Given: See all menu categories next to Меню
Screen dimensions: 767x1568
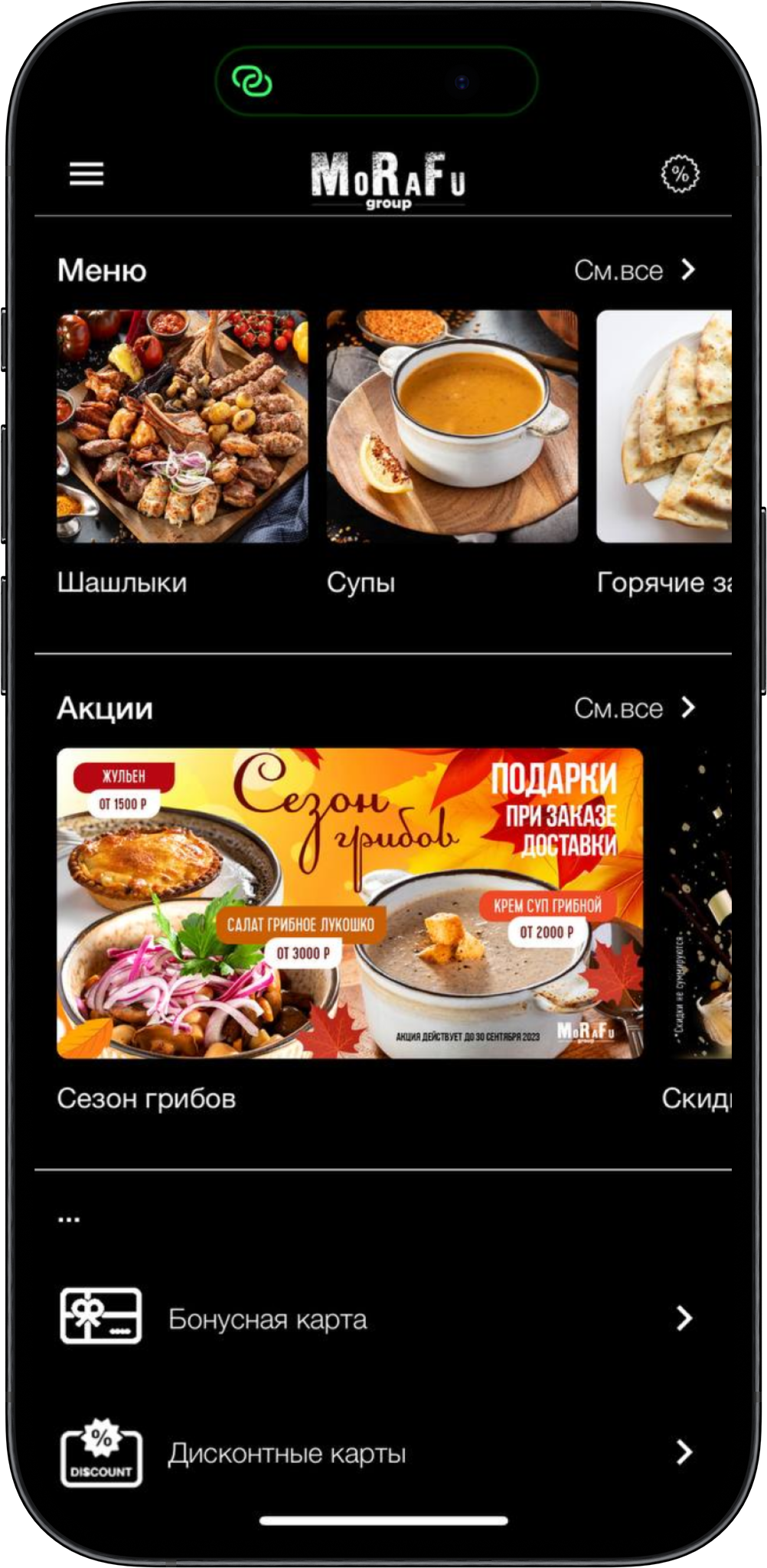Looking at the screenshot, I should pyautogui.click(x=635, y=270).
